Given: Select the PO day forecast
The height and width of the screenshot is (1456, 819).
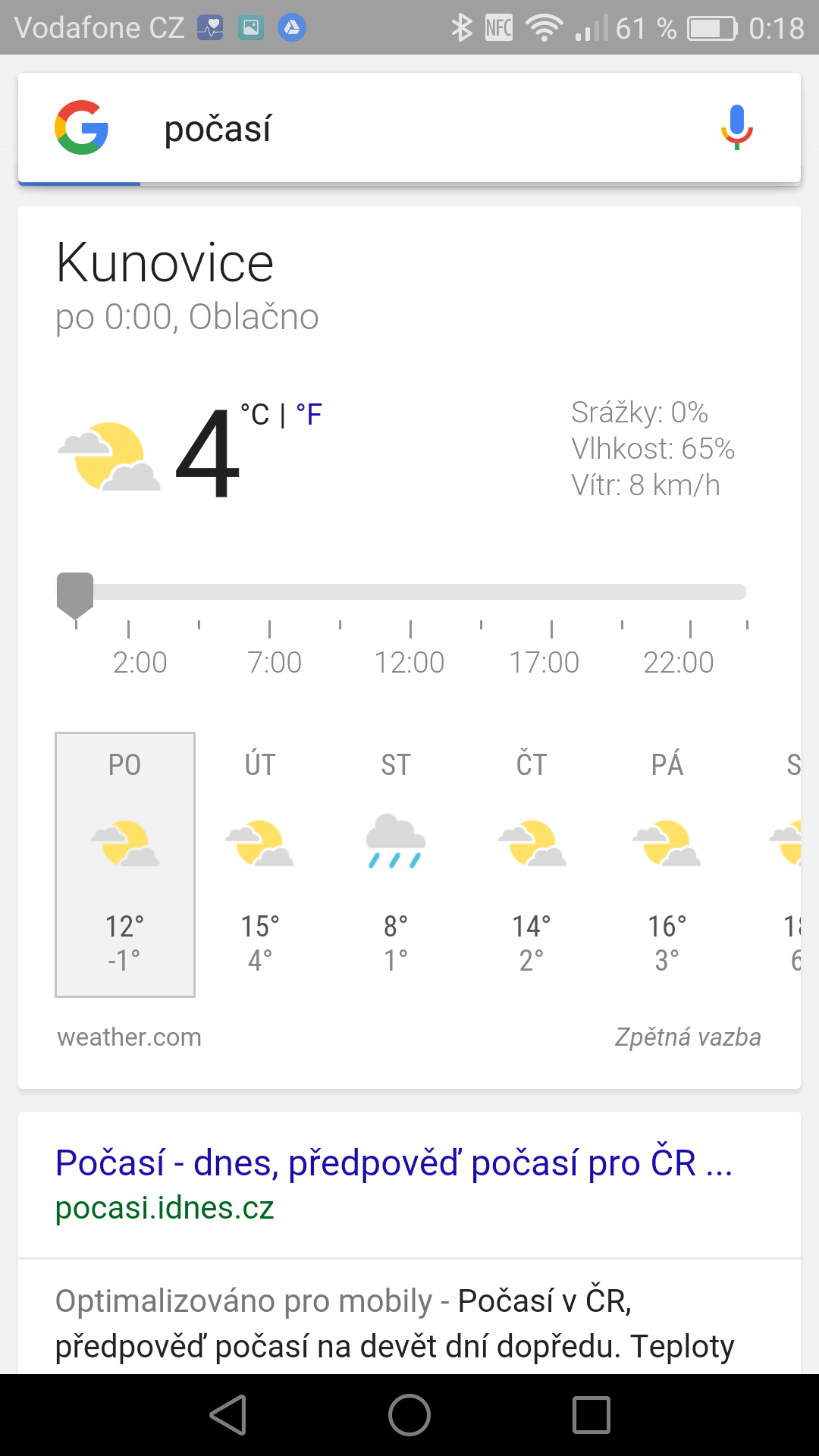Looking at the screenshot, I should (x=125, y=864).
